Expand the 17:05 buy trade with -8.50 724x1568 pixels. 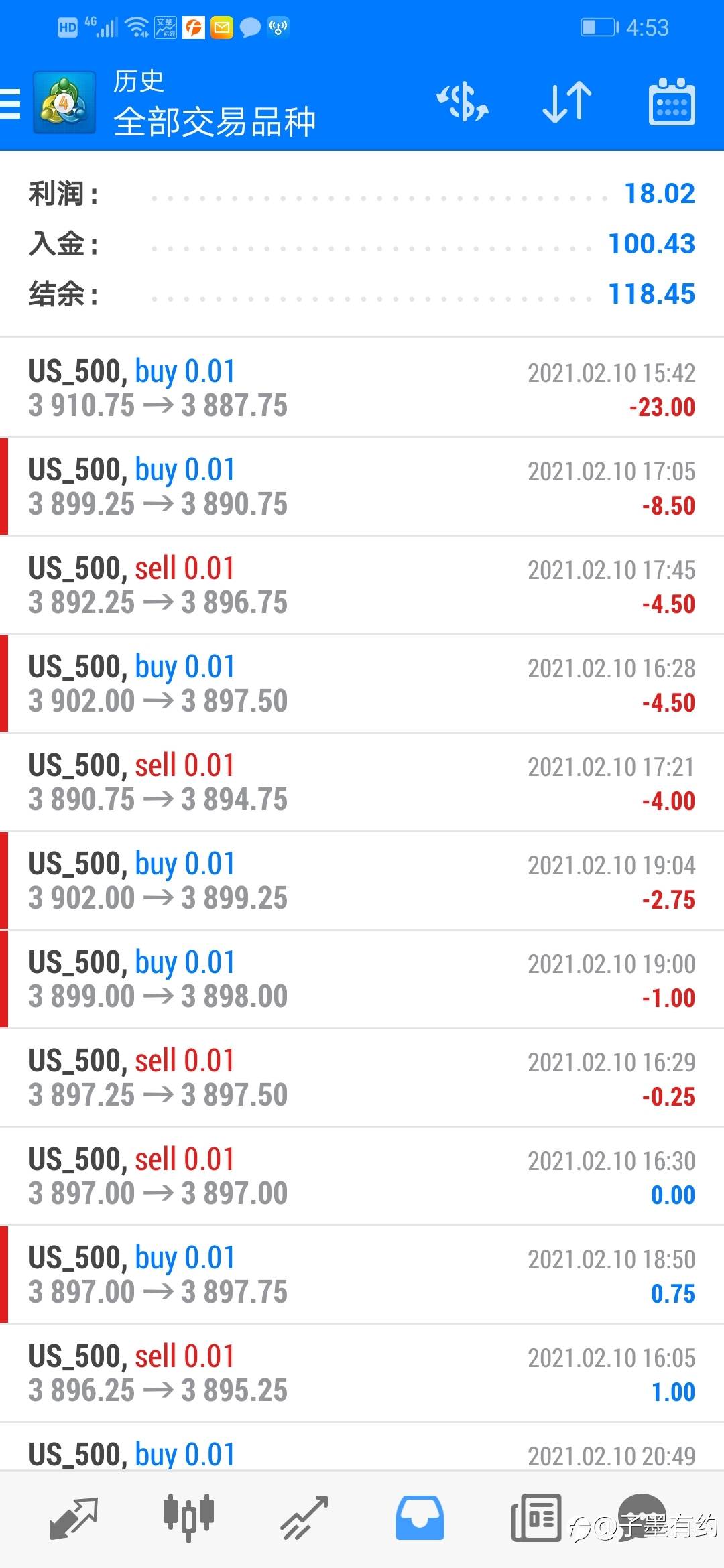pos(362,486)
